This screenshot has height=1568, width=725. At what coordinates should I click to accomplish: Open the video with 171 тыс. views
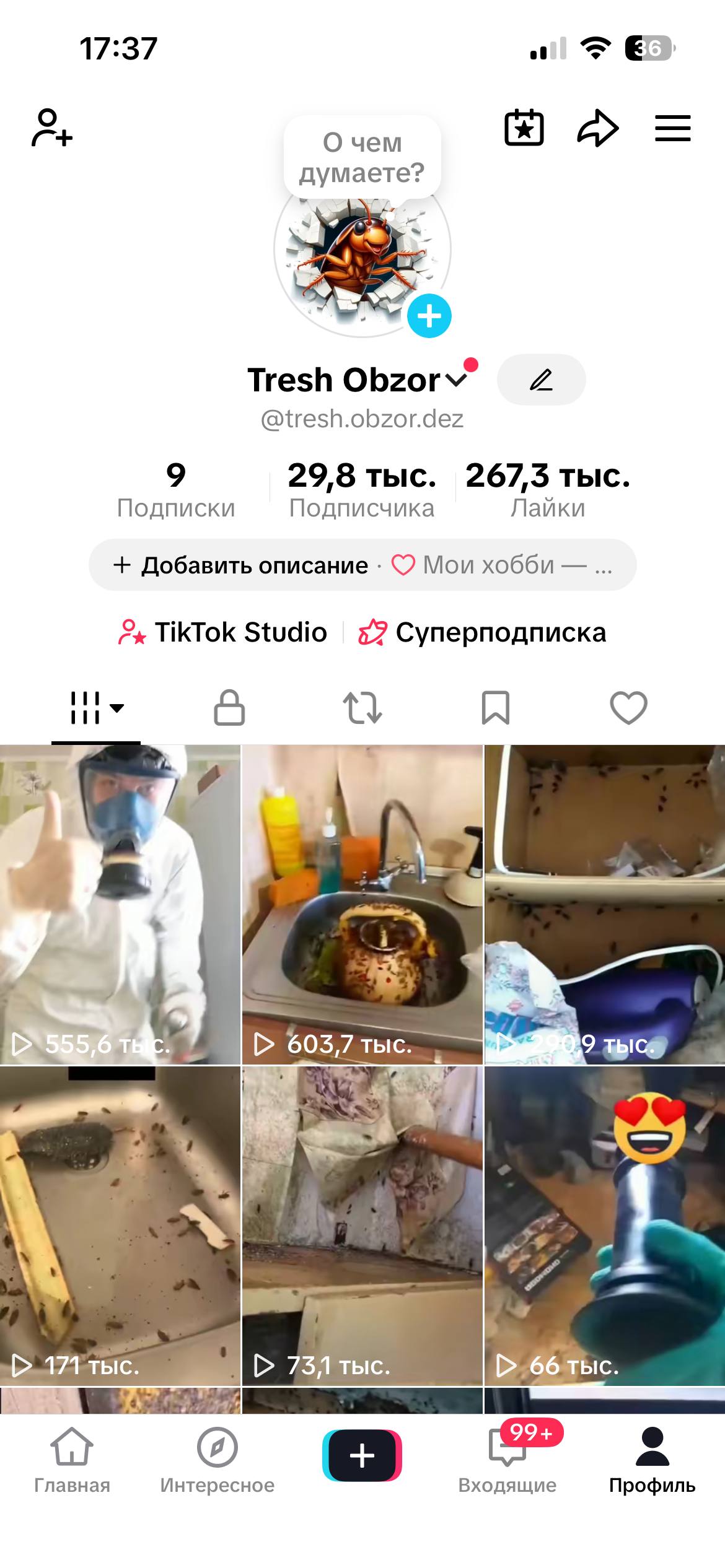120,1225
